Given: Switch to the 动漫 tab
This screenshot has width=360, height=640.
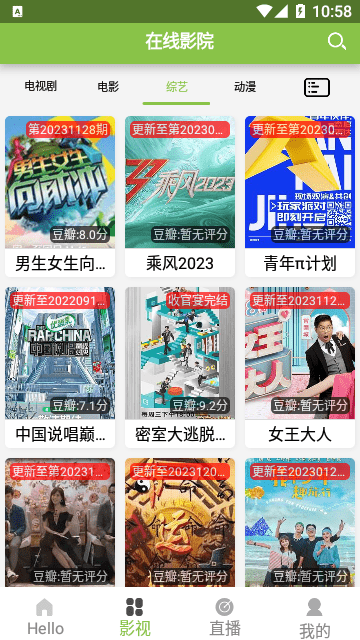Looking at the screenshot, I should pos(245,87).
